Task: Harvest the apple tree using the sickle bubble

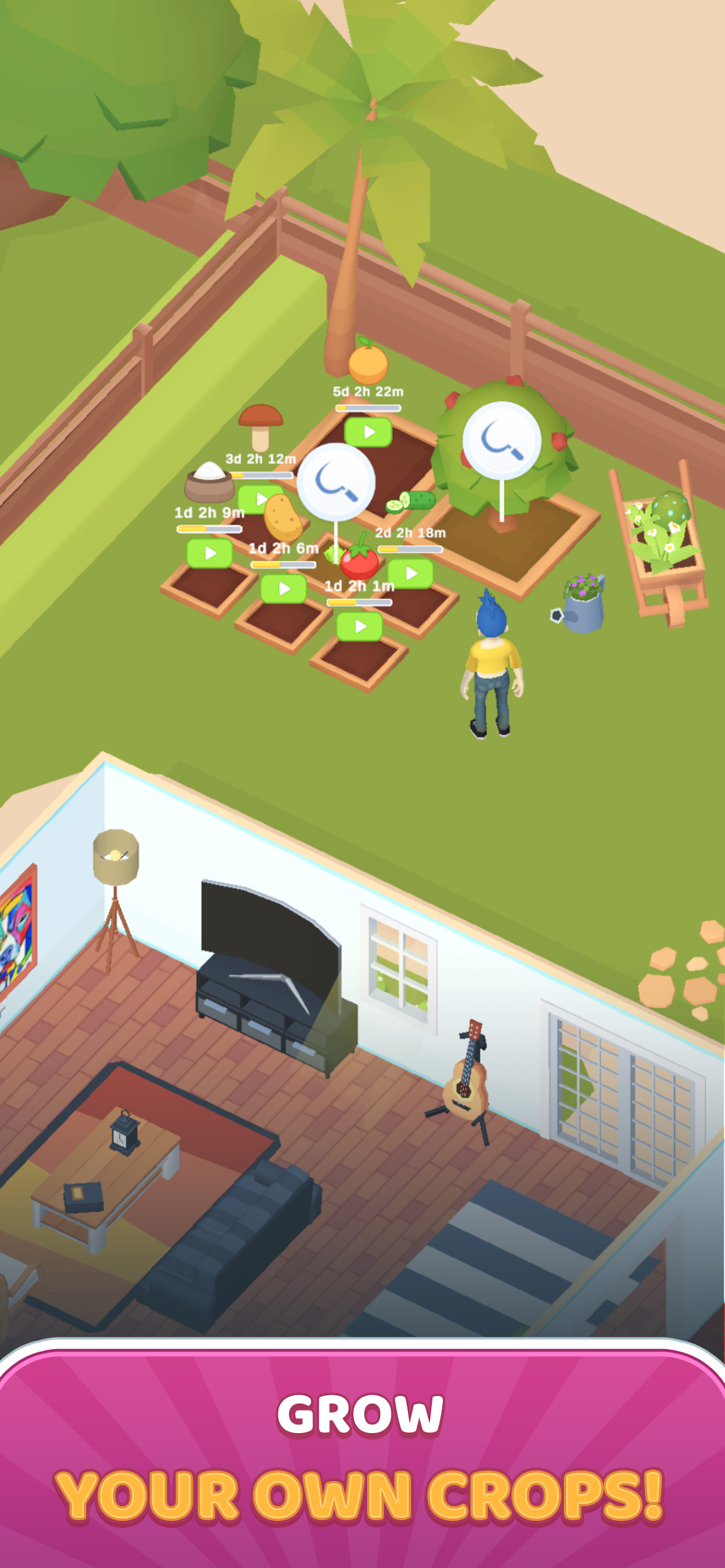Action: coord(502,440)
